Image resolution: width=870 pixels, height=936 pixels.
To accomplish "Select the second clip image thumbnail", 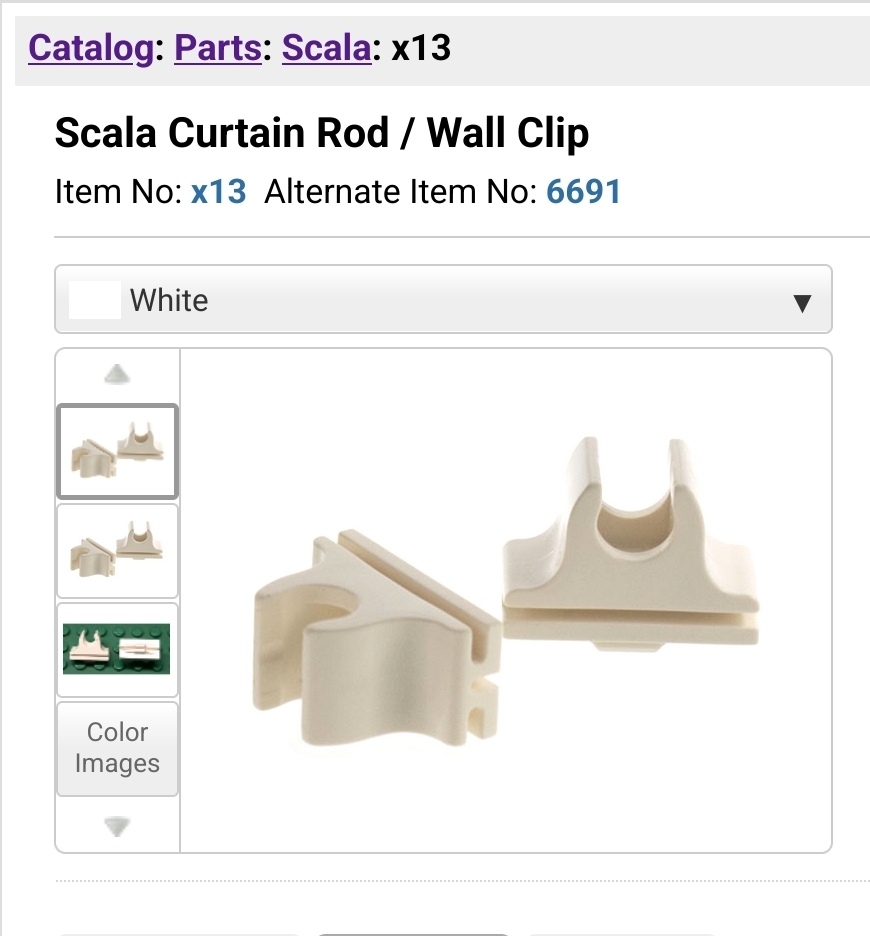I will [117, 551].
